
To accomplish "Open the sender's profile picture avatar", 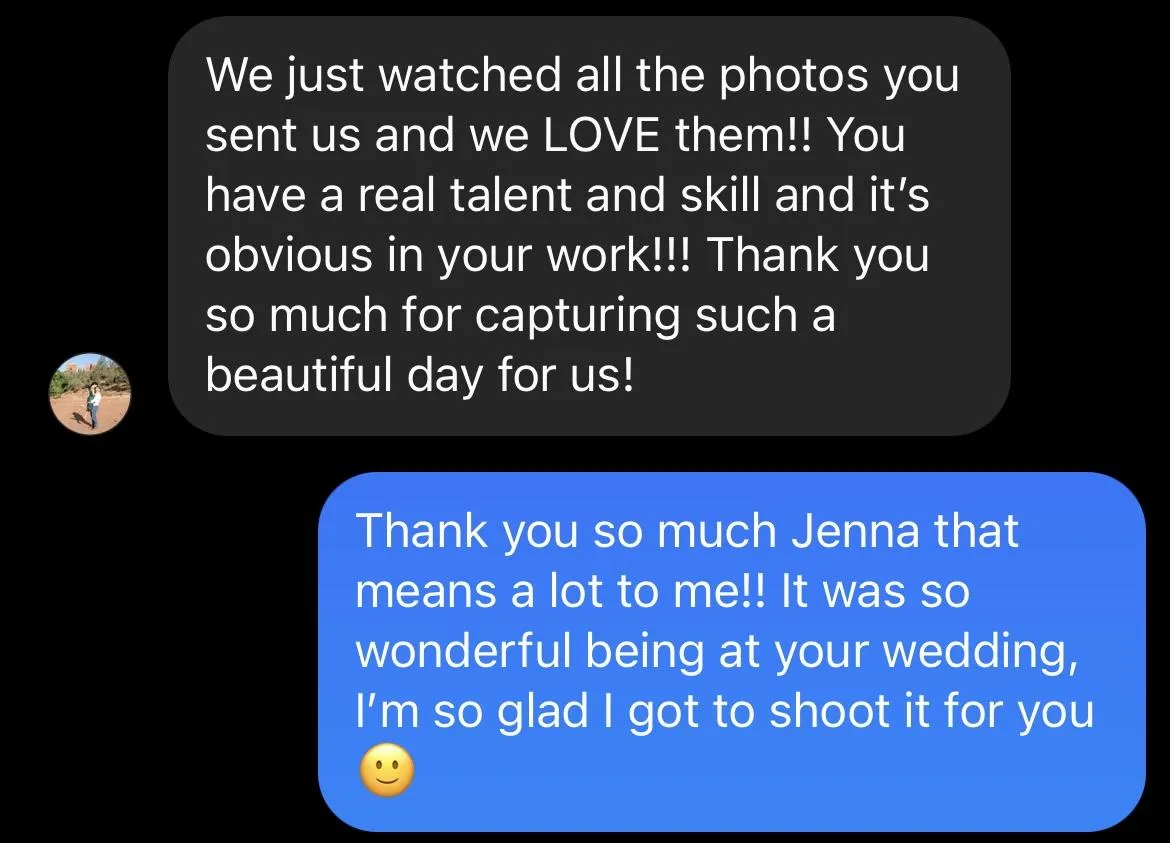I will pos(90,393).
